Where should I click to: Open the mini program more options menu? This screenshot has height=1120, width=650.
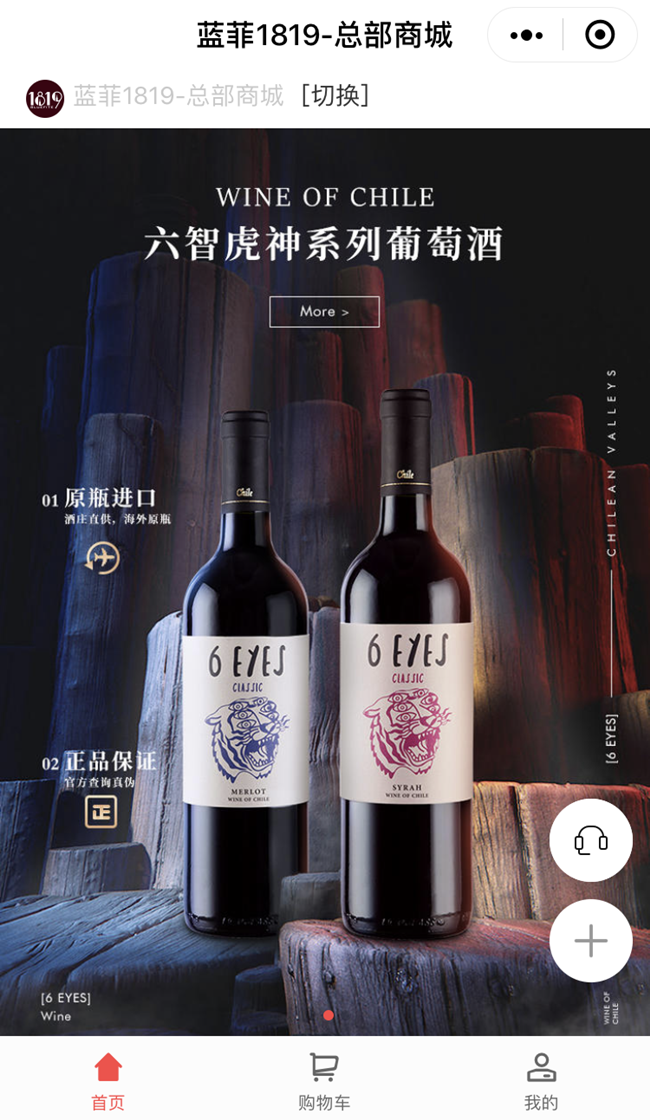526,36
